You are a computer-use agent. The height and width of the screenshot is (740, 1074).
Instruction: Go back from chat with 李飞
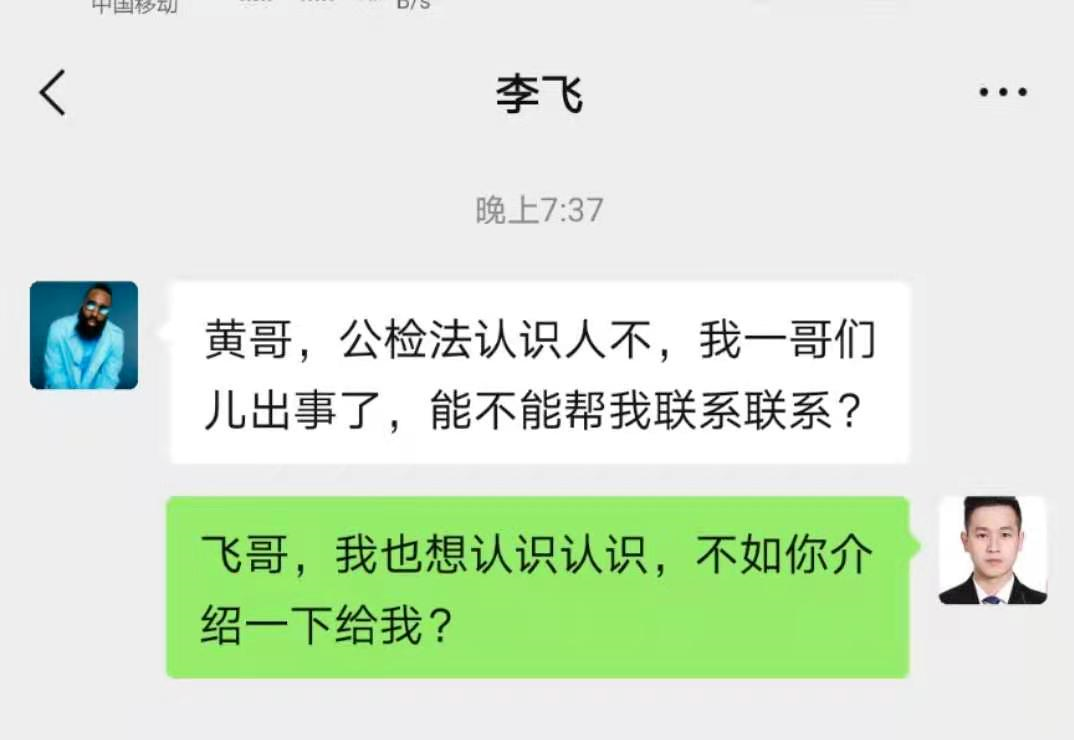pos(53,93)
